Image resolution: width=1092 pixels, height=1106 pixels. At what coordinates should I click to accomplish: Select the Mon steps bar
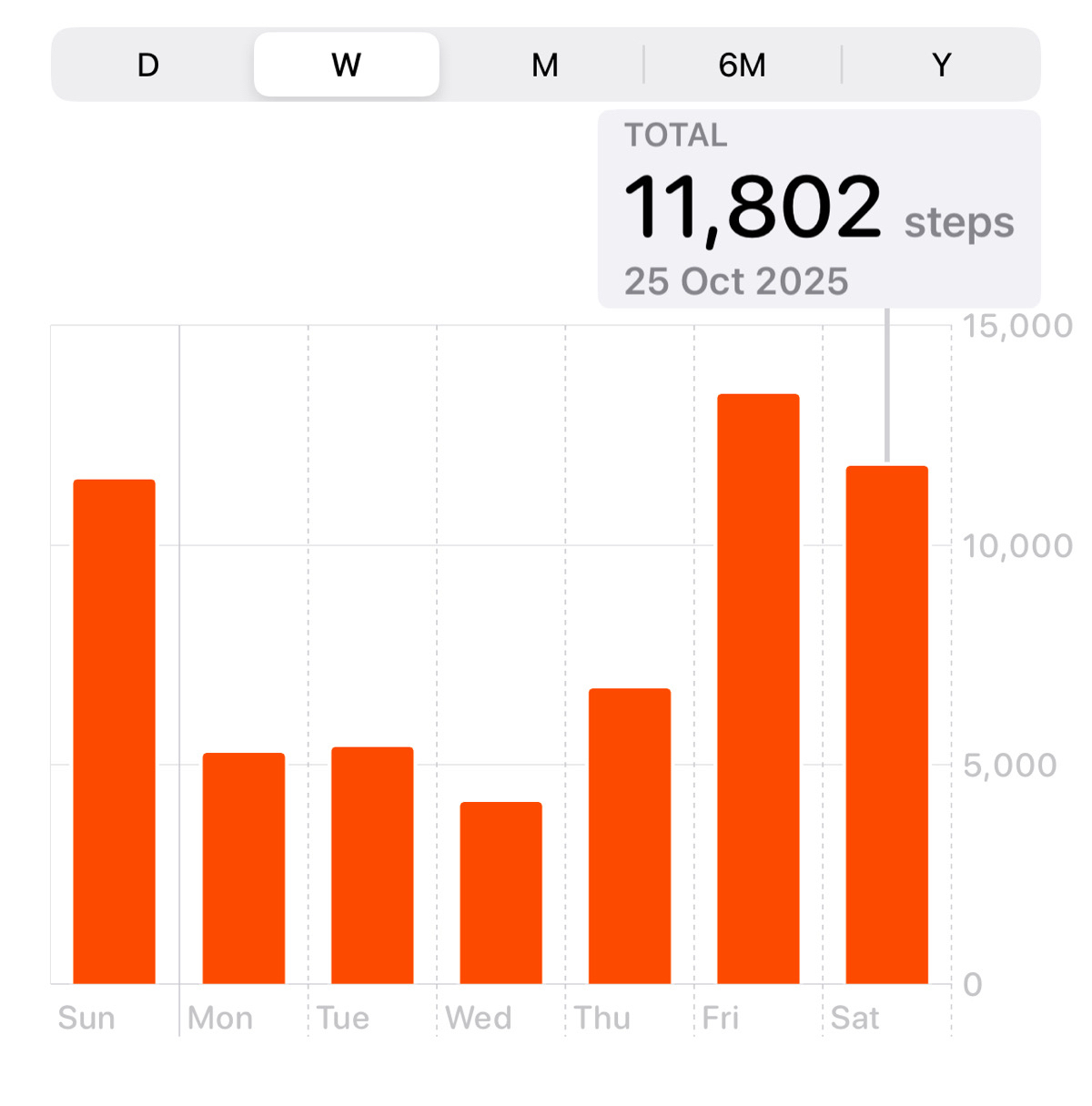click(x=244, y=868)
